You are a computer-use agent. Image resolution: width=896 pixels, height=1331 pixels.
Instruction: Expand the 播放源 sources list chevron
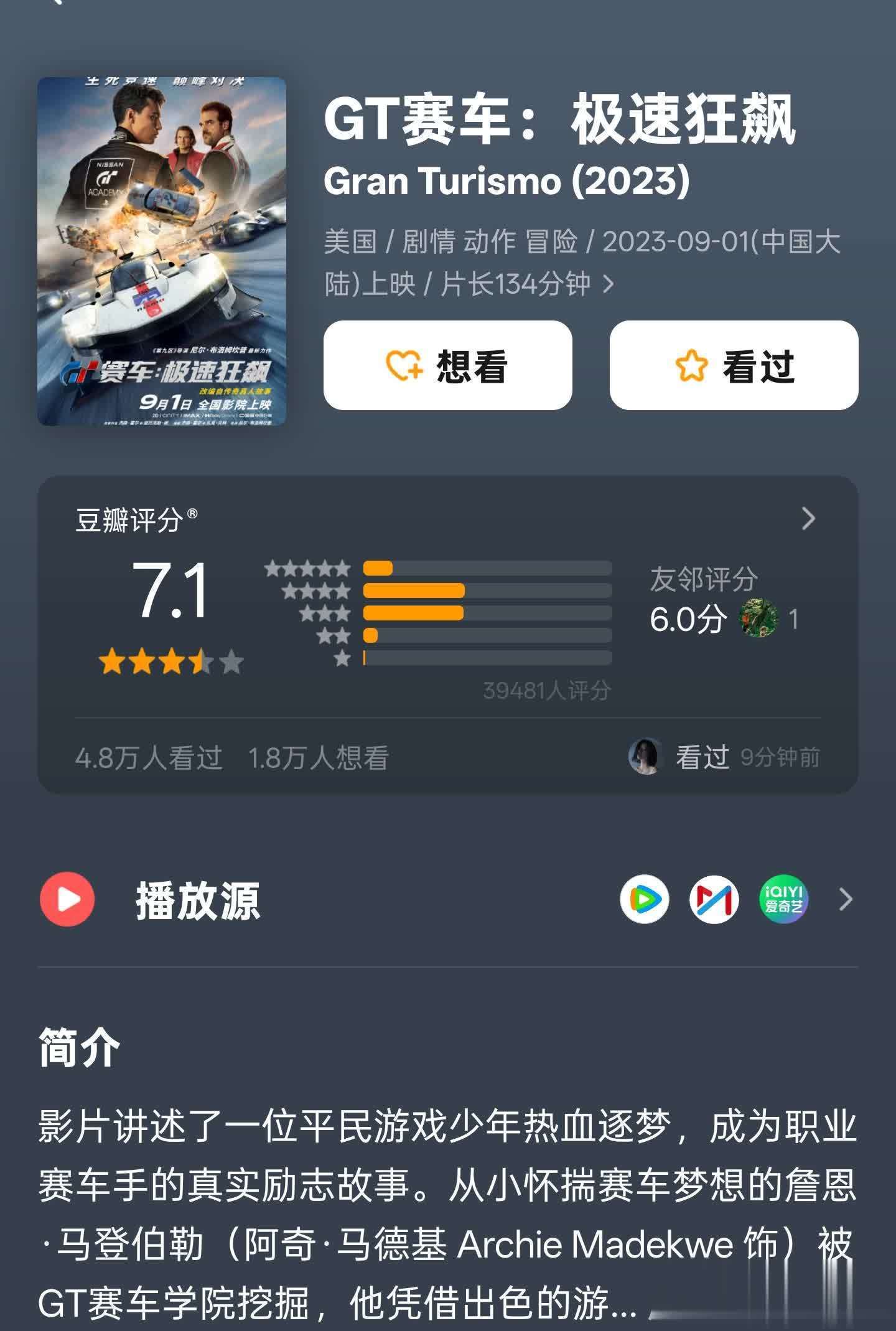point(845,899)
